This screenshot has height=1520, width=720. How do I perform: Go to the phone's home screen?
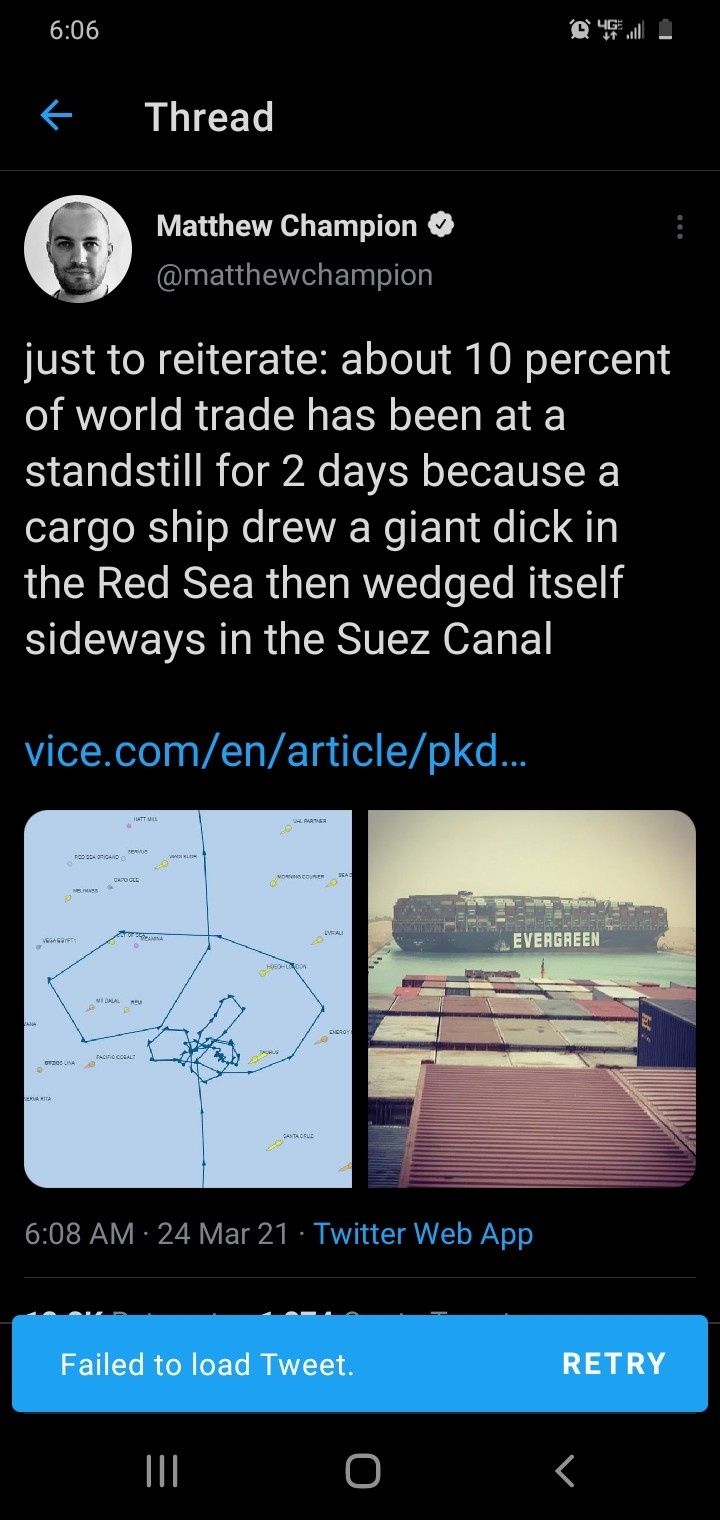(x=362, y=1471)
